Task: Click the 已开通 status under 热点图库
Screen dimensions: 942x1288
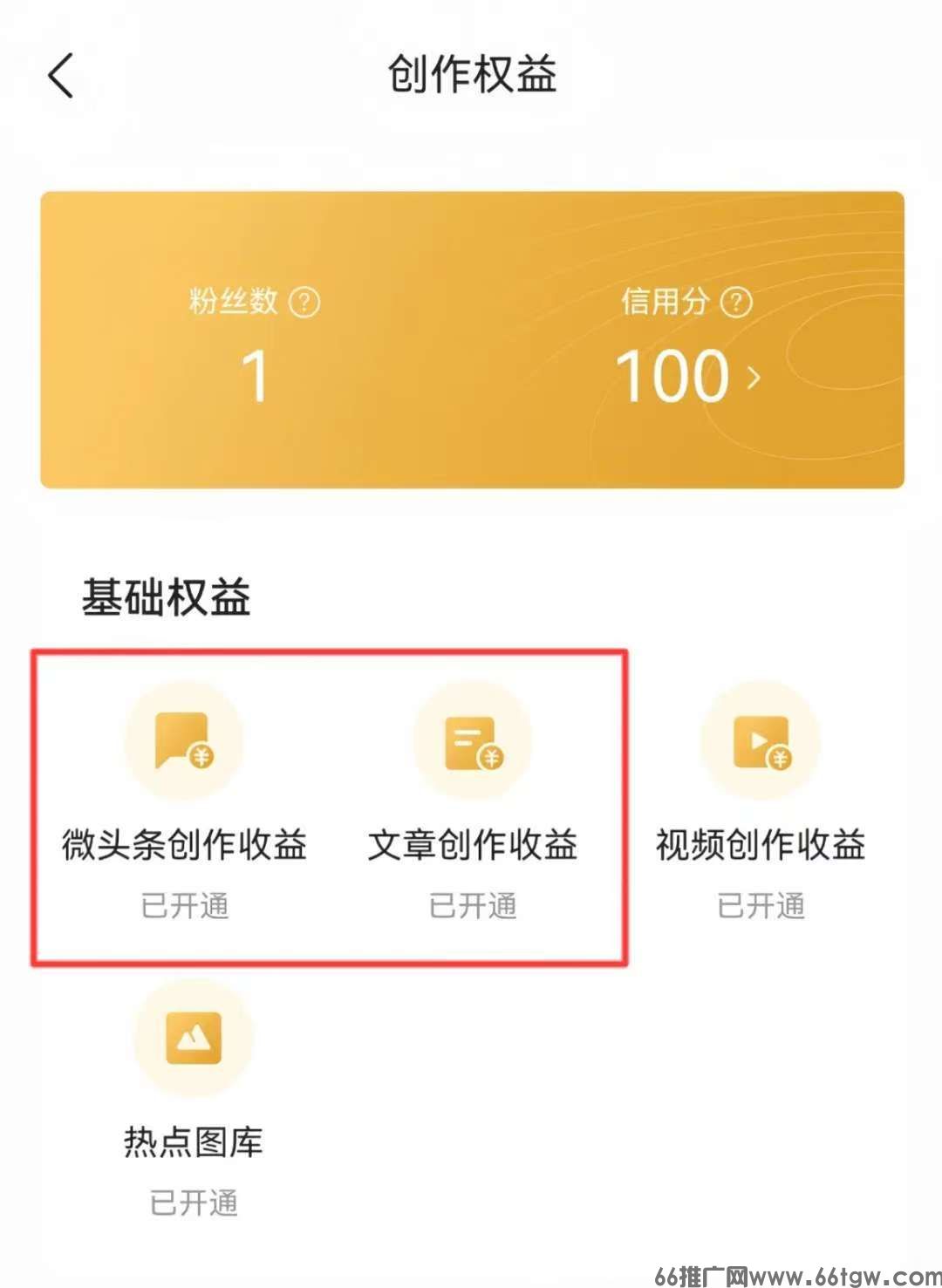Action: point(194,1203)
